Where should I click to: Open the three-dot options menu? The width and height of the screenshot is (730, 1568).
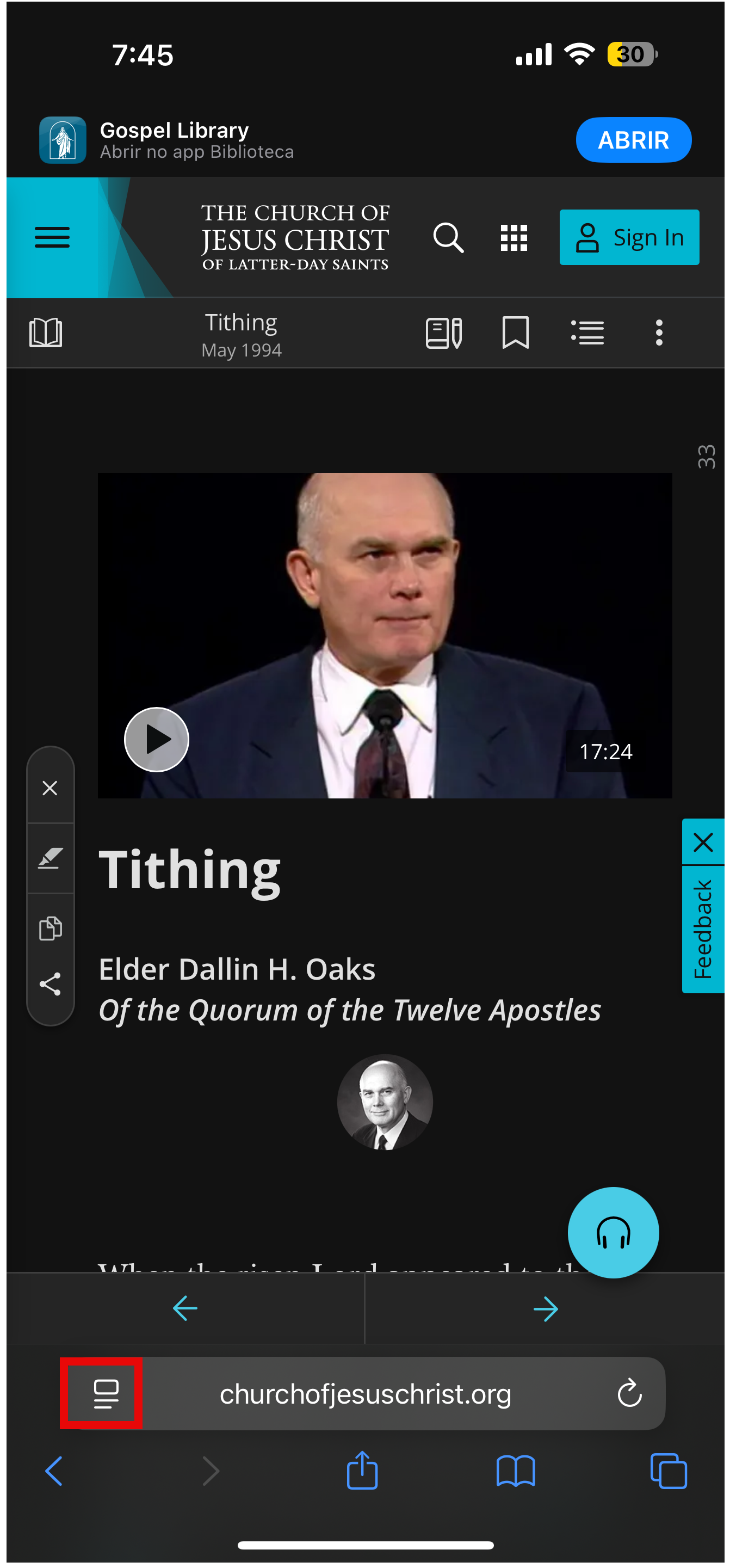[659, 333]
